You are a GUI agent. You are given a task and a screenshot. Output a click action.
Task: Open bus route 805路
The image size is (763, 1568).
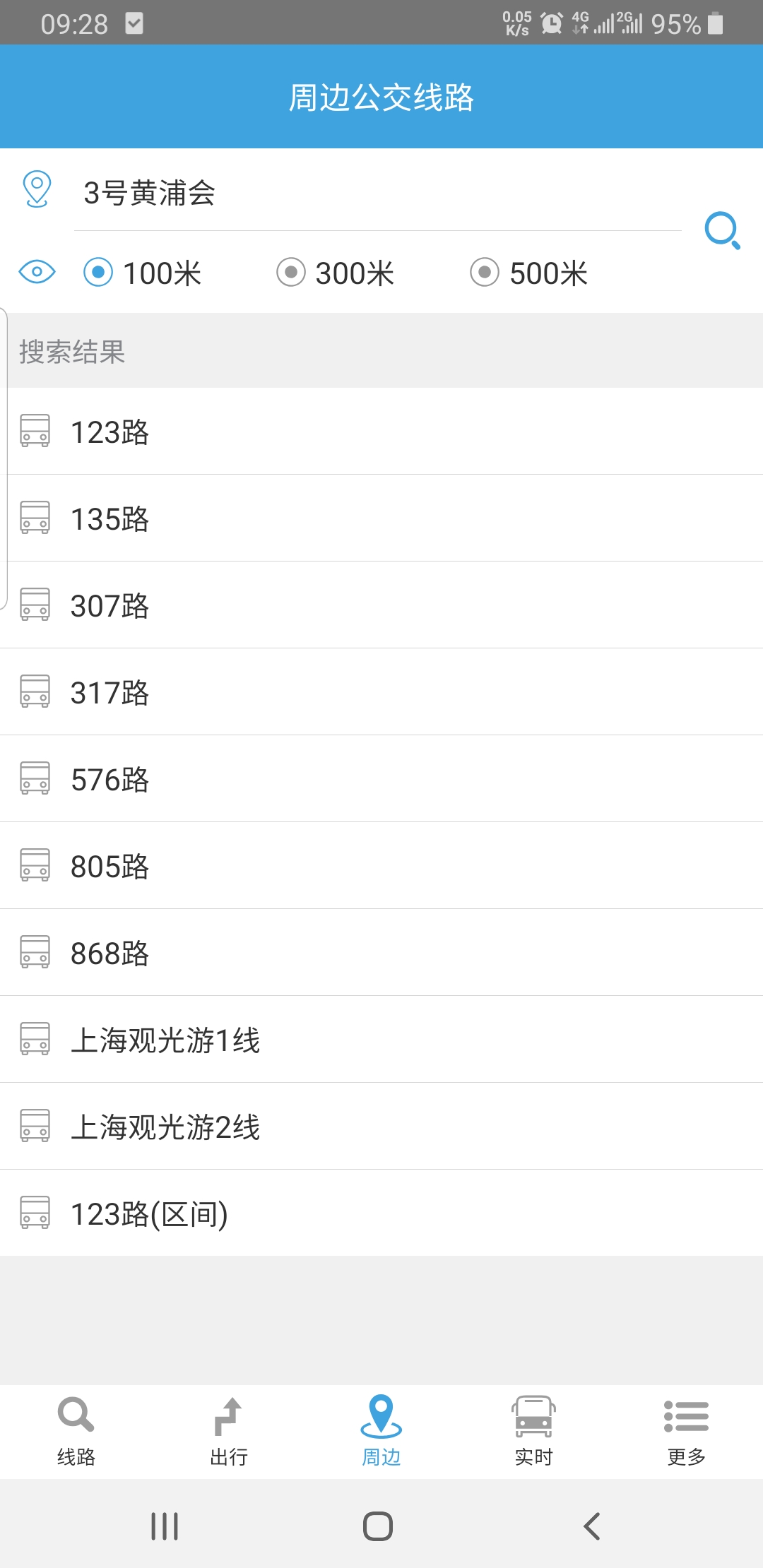[x=381, y=866]
